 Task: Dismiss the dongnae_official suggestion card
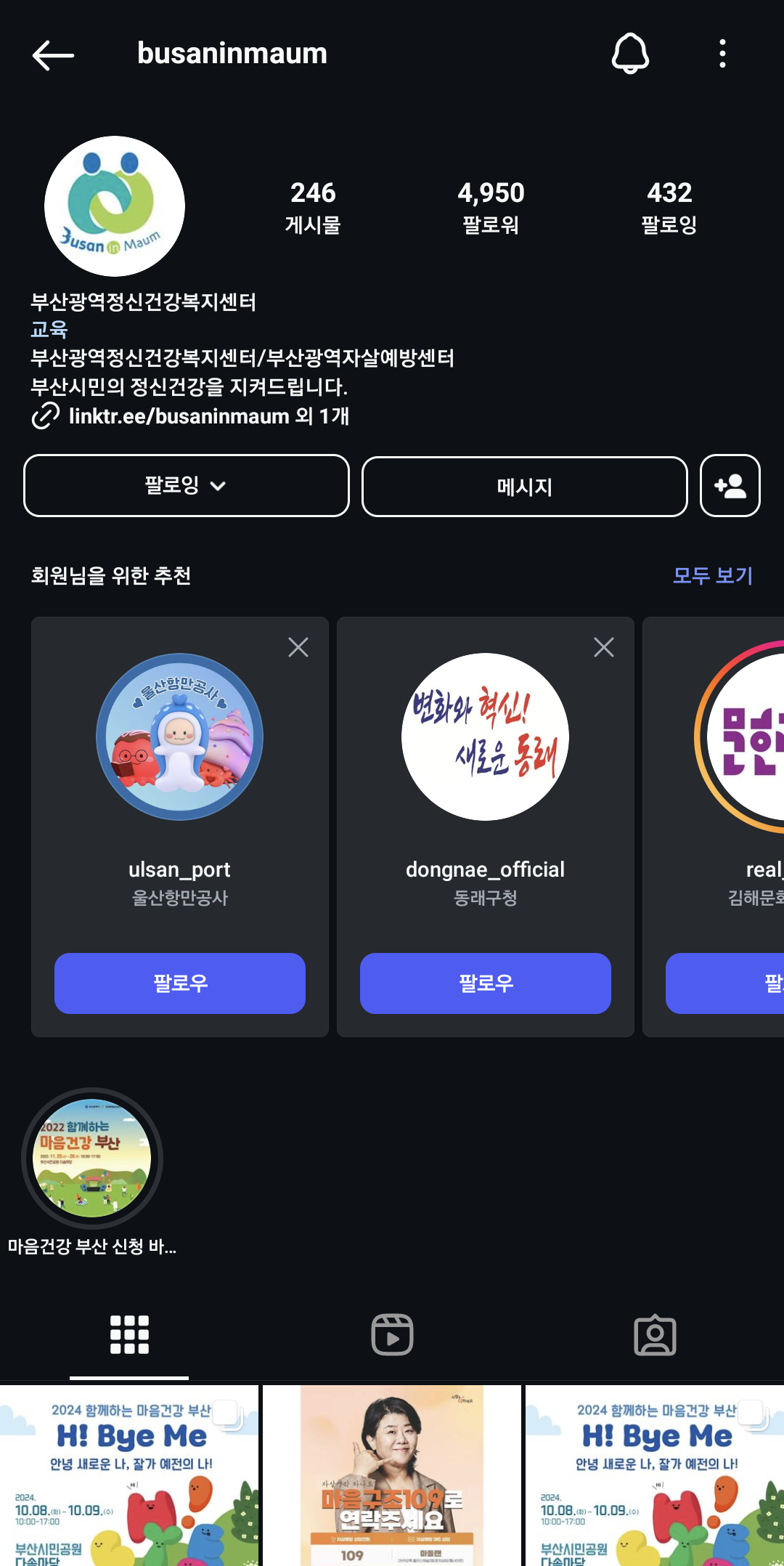(604, 647)
